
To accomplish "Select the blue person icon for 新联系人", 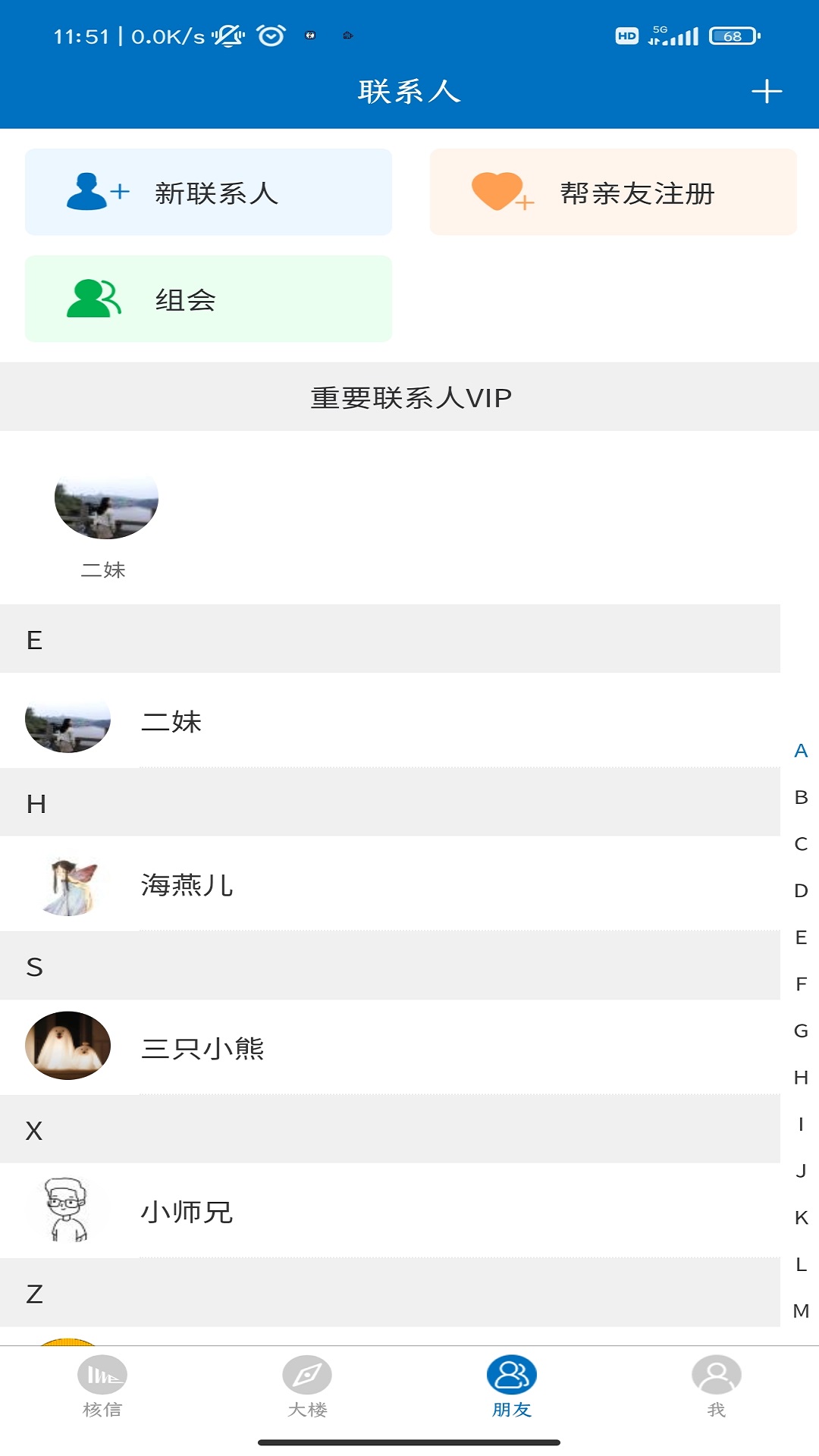I will (92, 191).
